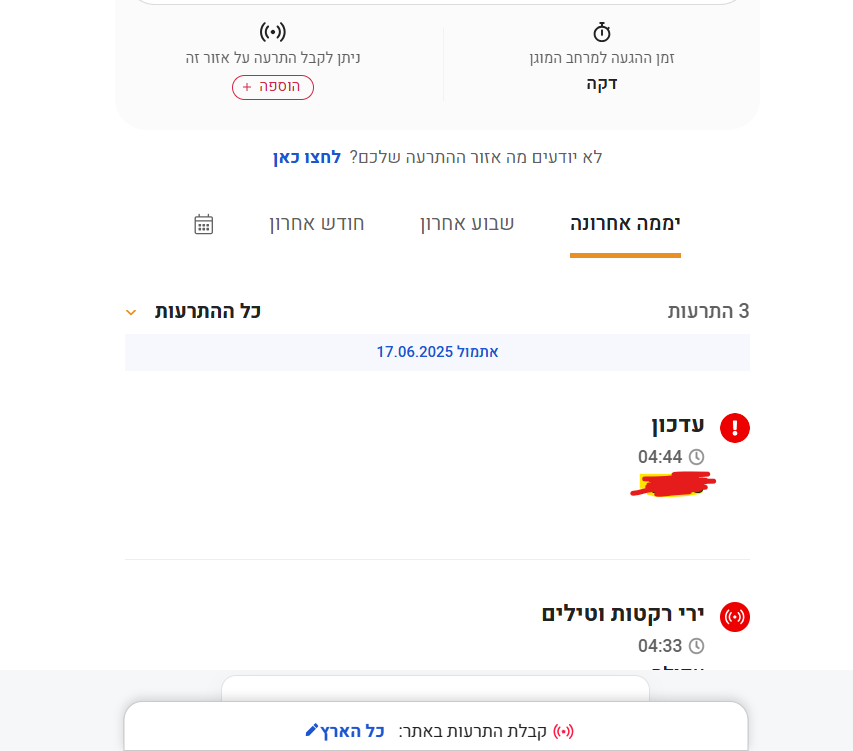853x751 pixels.
Task: Open the לחצו כאן link
Action: tap(307, 157)
